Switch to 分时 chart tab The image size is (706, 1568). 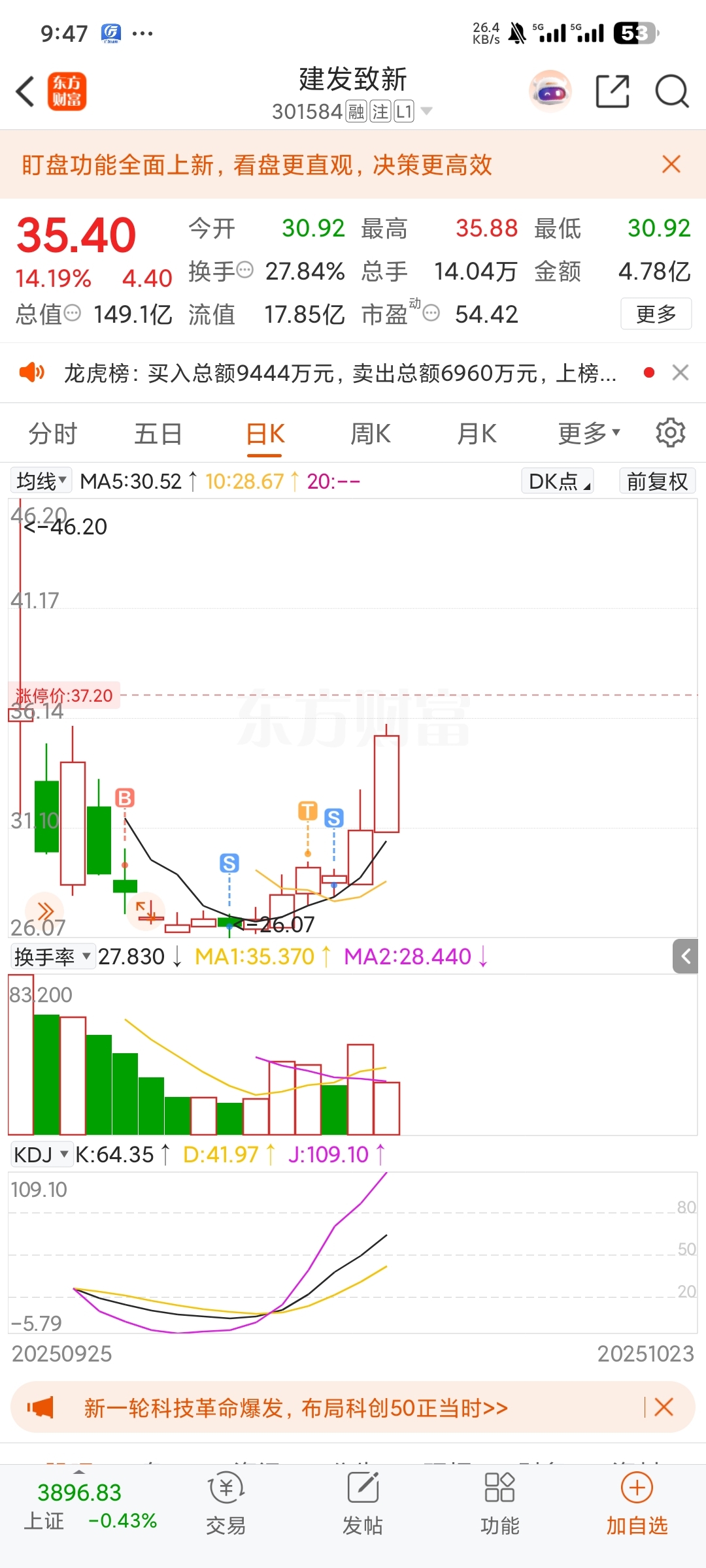click(52, 434)
